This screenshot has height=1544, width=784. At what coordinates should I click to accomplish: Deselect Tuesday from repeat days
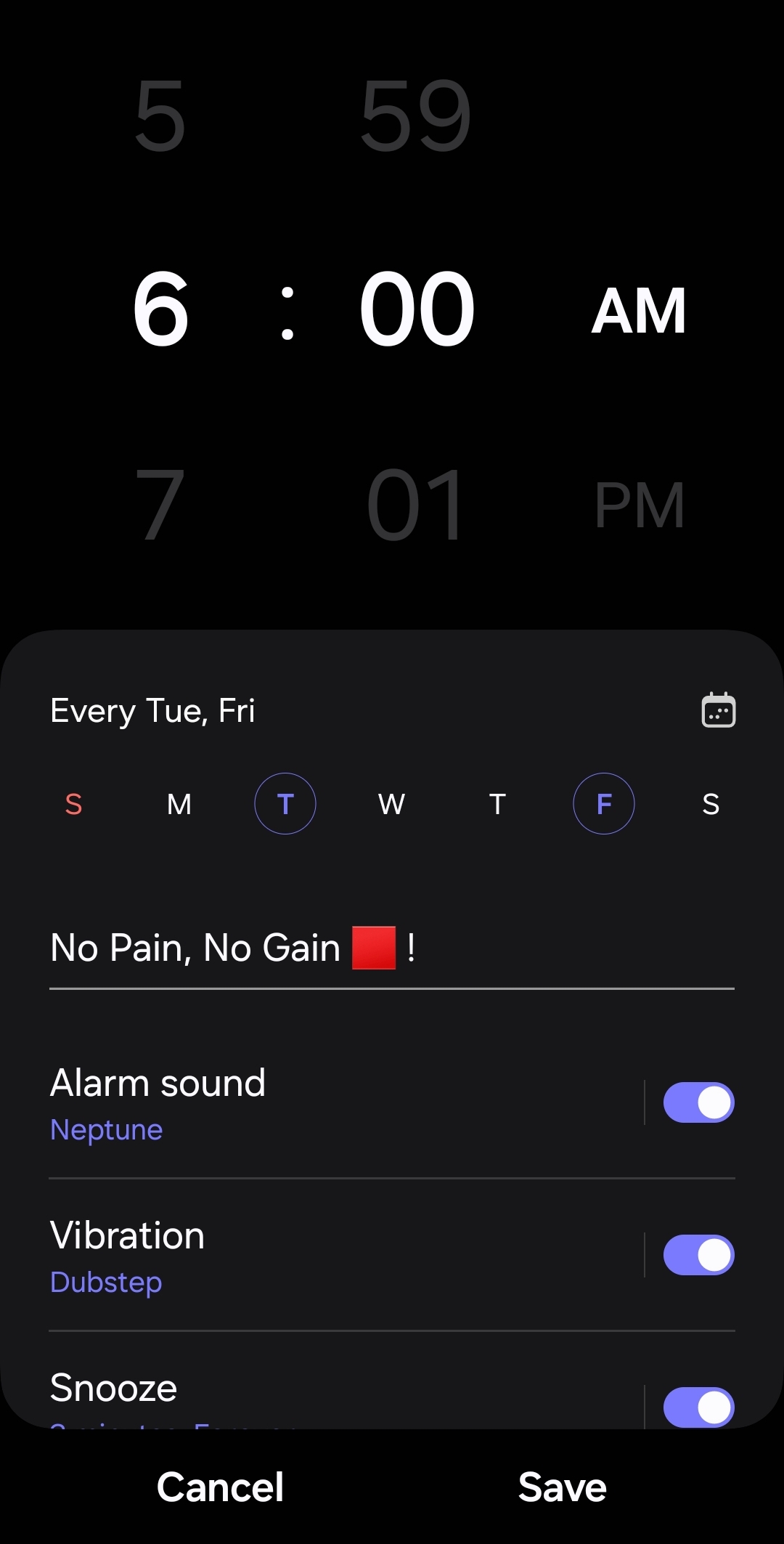285,804
